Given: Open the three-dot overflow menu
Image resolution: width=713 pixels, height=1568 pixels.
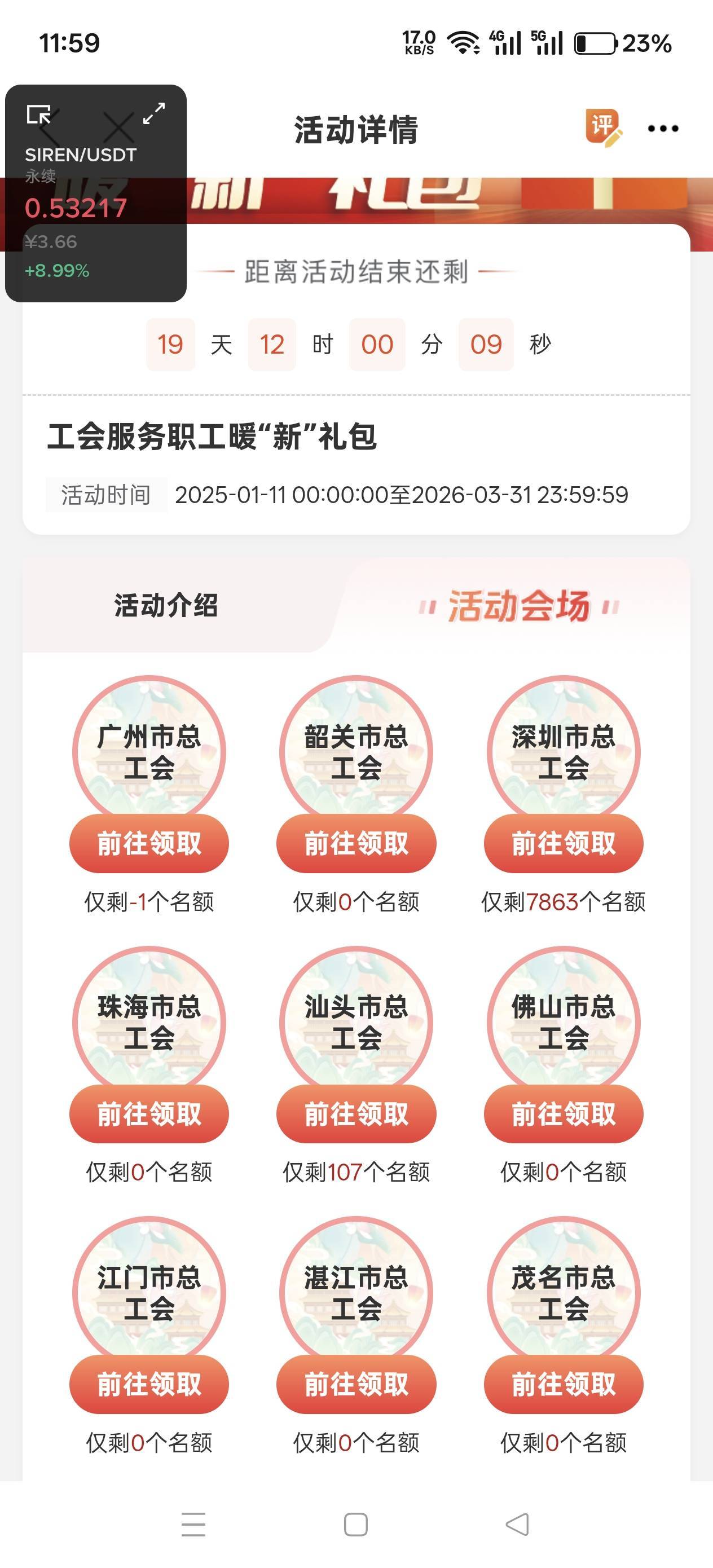Looking at the screenshot, I should [663, 129].
